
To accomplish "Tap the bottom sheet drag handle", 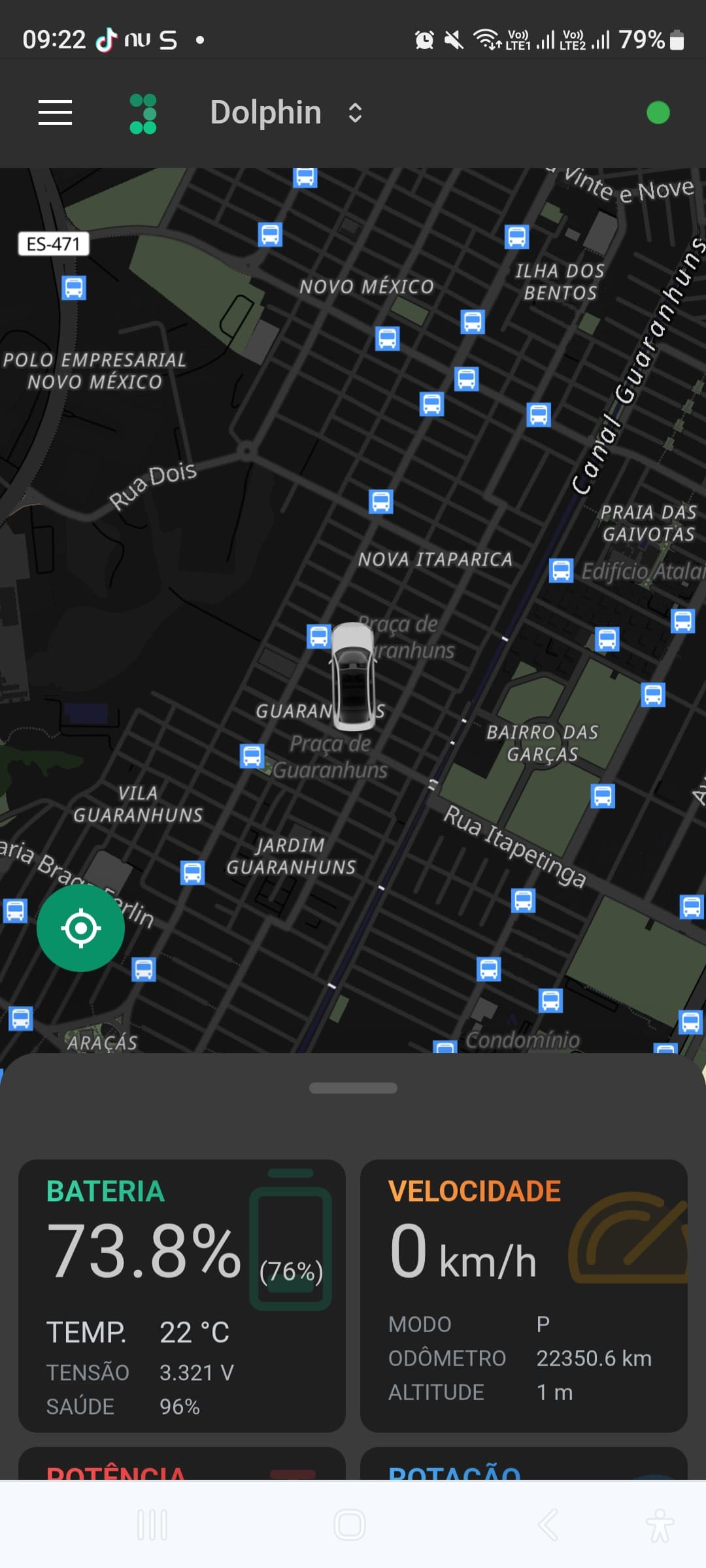I will (x=353, y=1088).
